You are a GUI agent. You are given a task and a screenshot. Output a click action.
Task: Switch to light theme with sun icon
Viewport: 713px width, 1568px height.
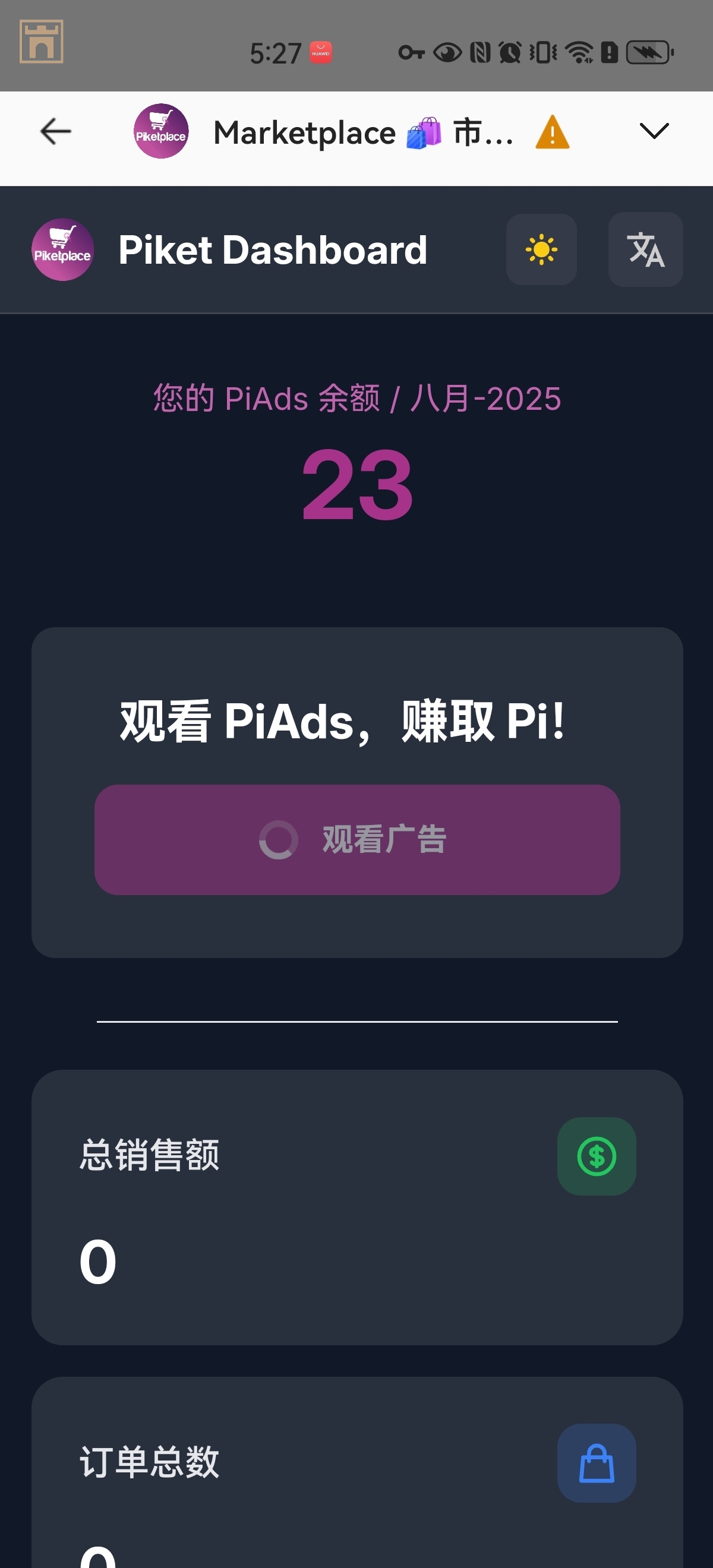pos(541,249)
